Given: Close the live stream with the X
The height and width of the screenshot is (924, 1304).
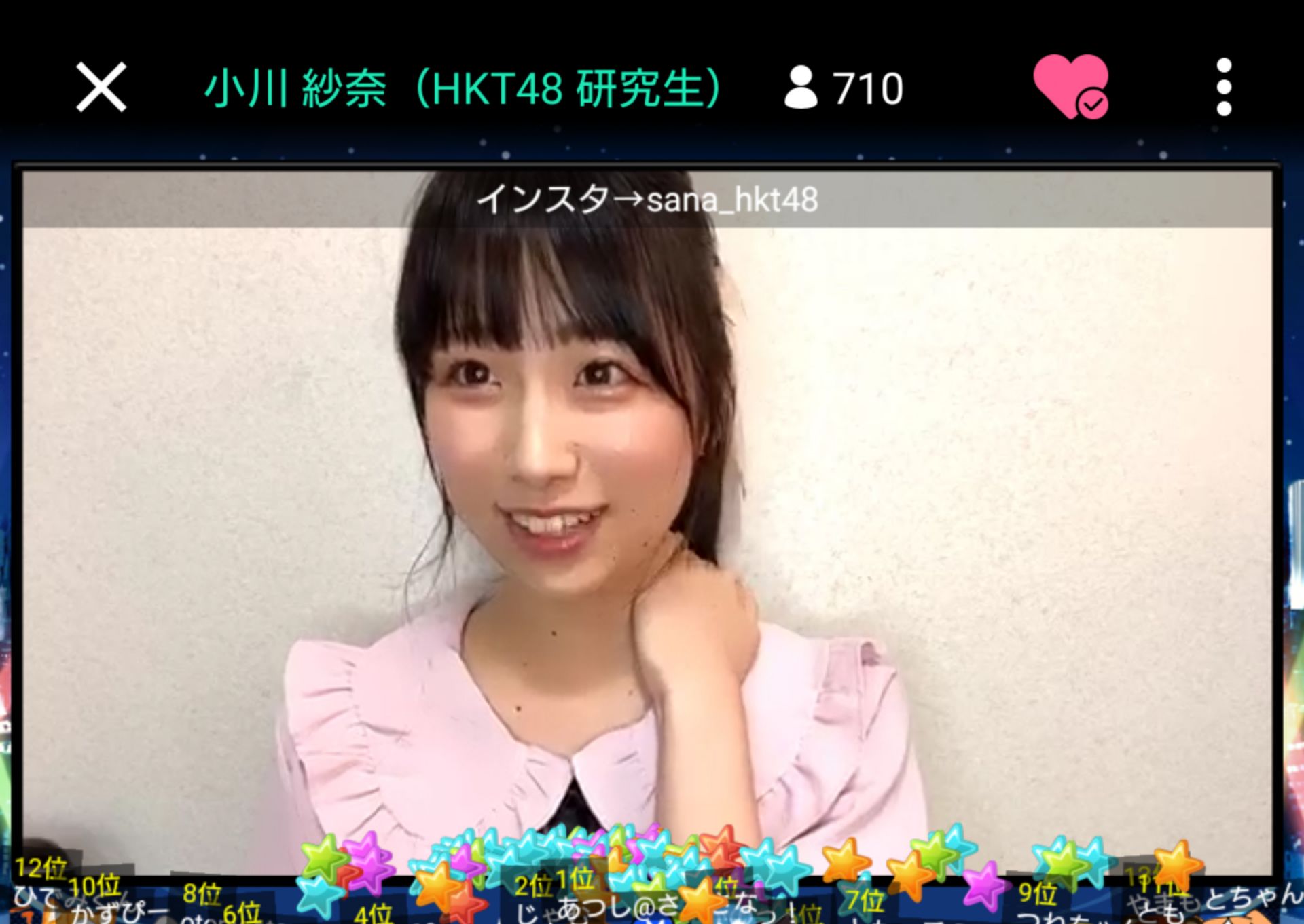Looking at the screenshot, I should click(x=101, y=87).
